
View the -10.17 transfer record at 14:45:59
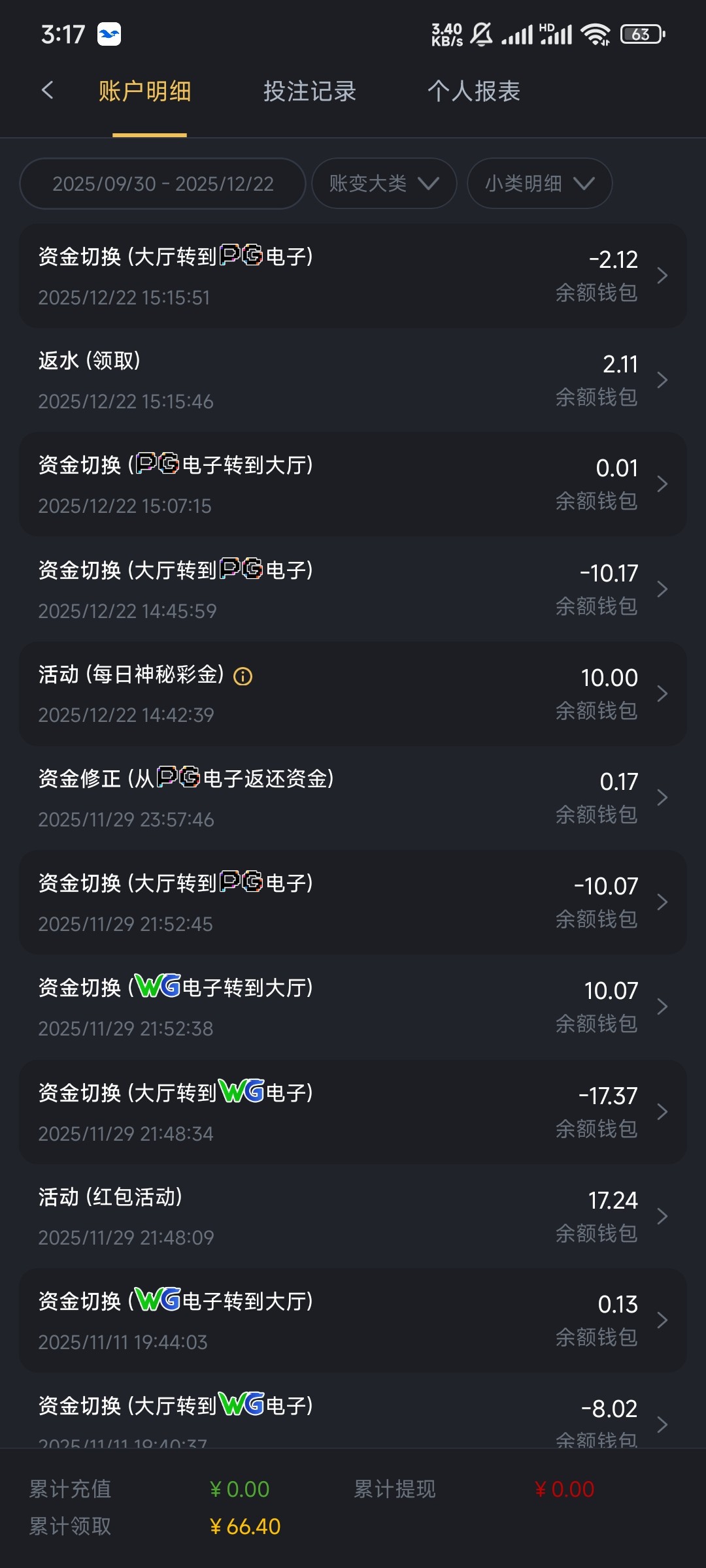coord(353,589)
